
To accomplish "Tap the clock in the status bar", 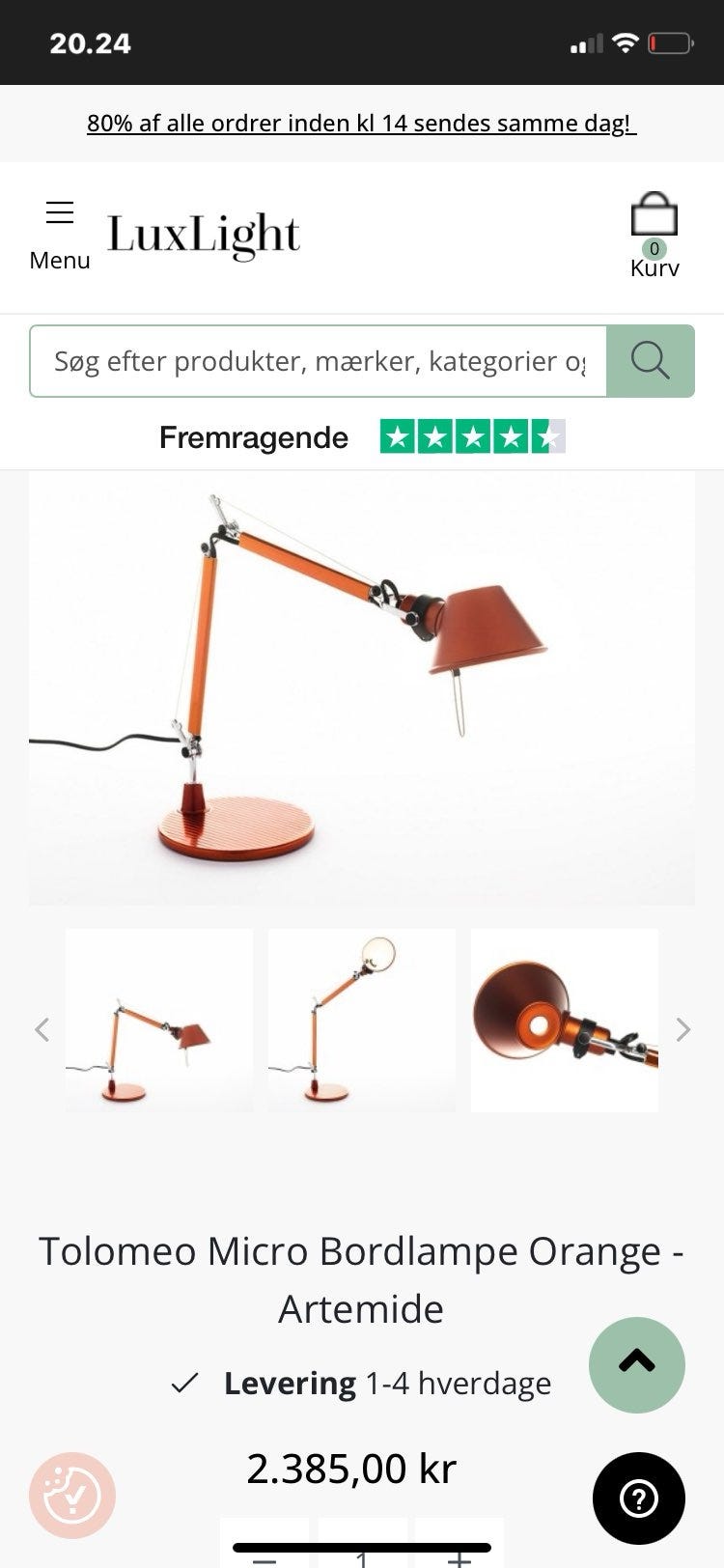I will [x=91, y=42].
